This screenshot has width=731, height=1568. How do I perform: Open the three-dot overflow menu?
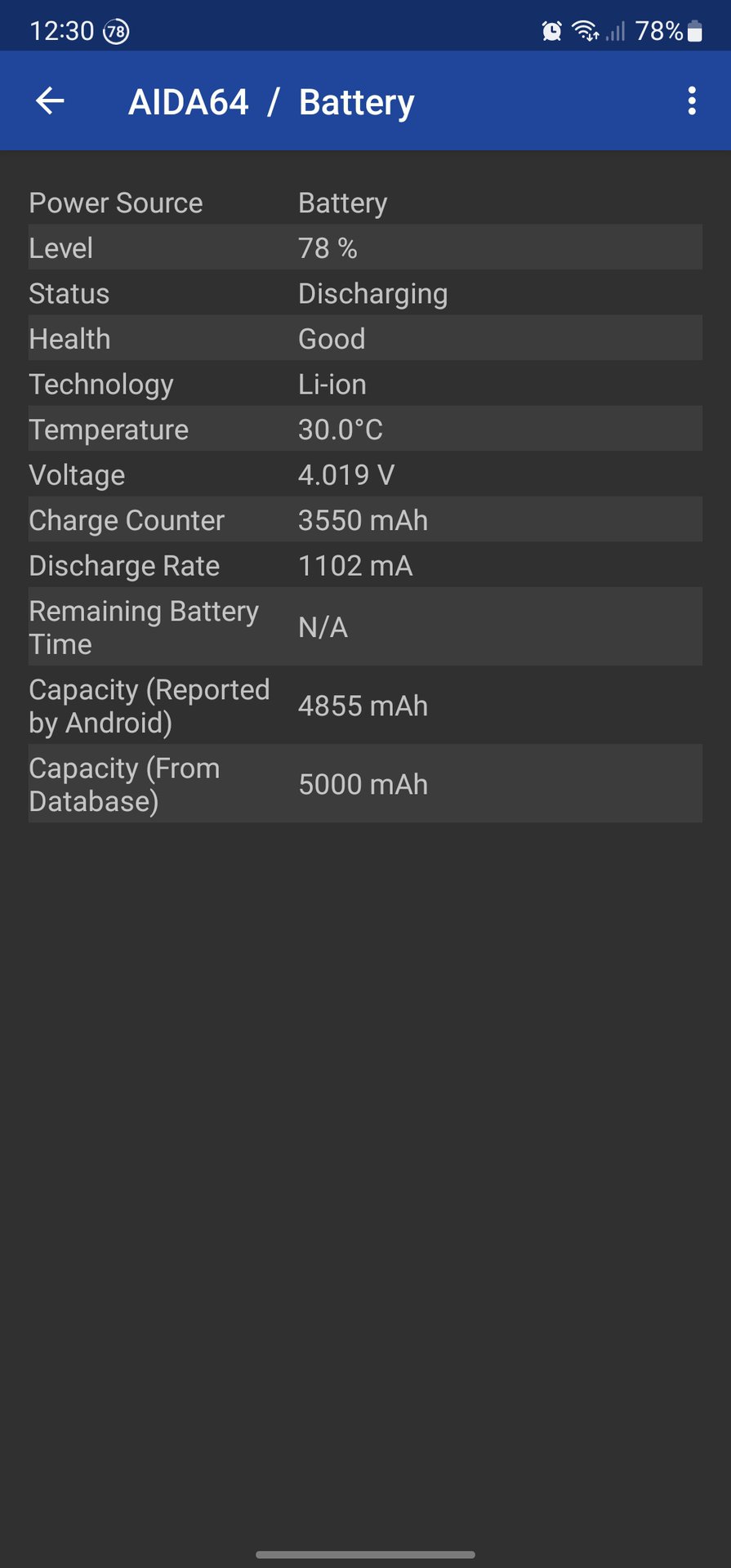[x=692, y=101]
